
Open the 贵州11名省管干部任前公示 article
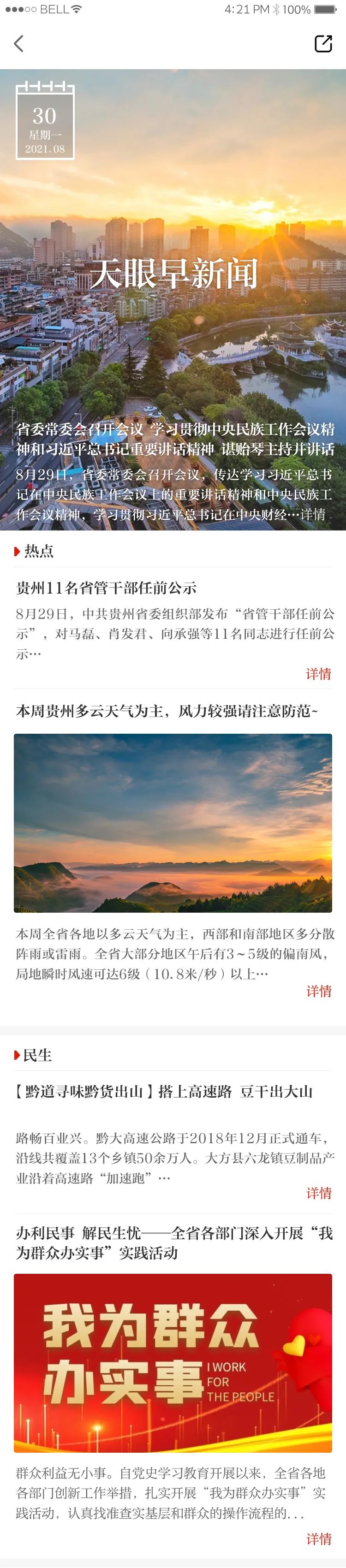point(106,588)
